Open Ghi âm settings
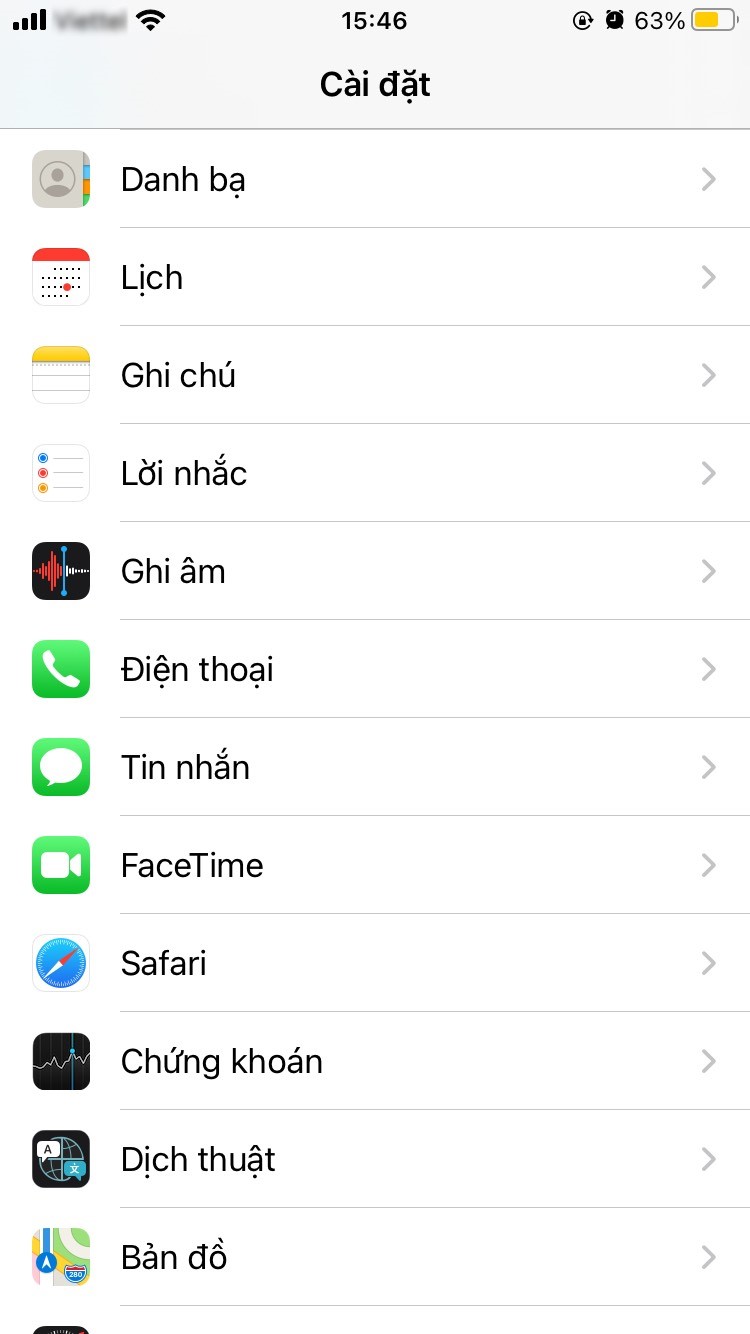Screen dimensions: 750x1334 pyautogui.click(x=375, y=571)
